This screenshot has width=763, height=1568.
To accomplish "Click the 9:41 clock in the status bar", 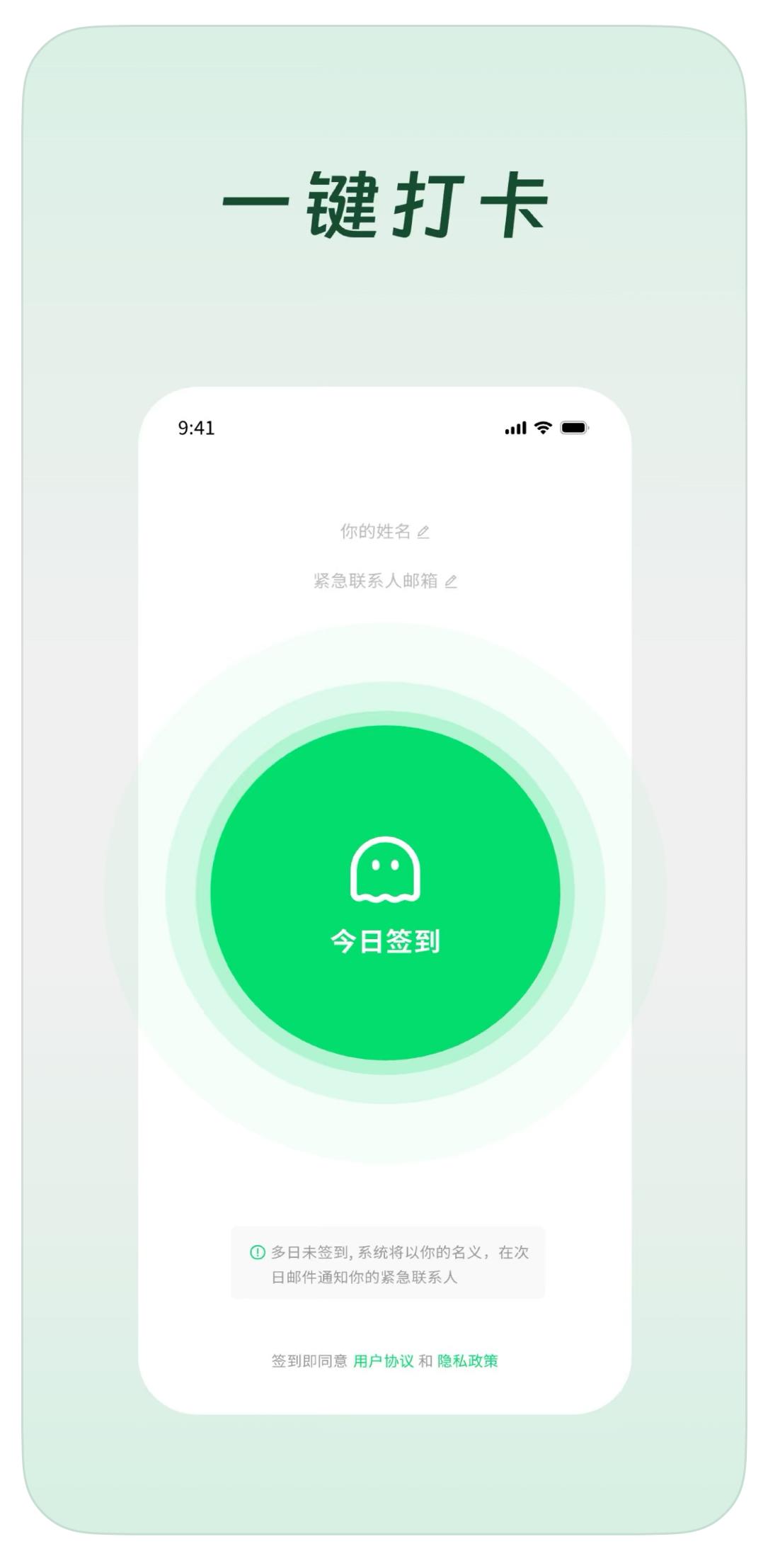I will coord(195,426).
